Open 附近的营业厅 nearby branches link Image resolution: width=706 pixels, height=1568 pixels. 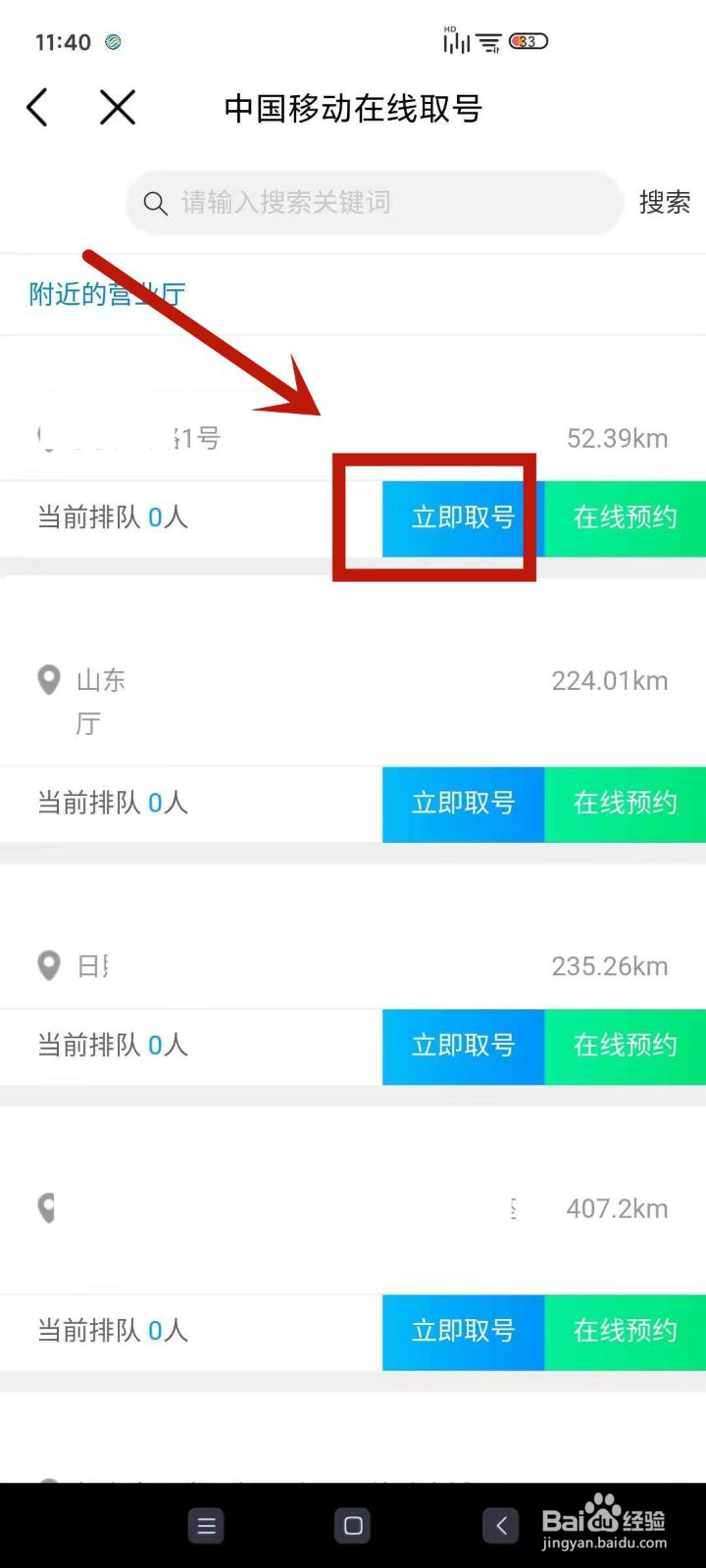pyautogui.click(x=105, y=294)
